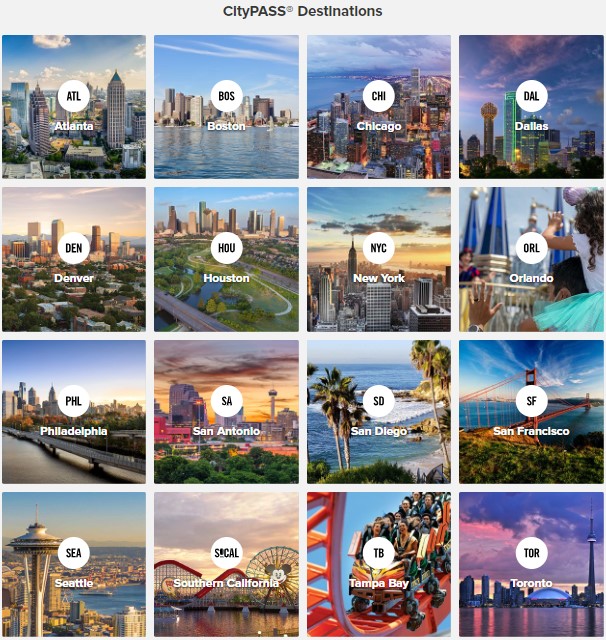Open the Southern California tile
Screen dimensions: 606x640
point(226,564)
